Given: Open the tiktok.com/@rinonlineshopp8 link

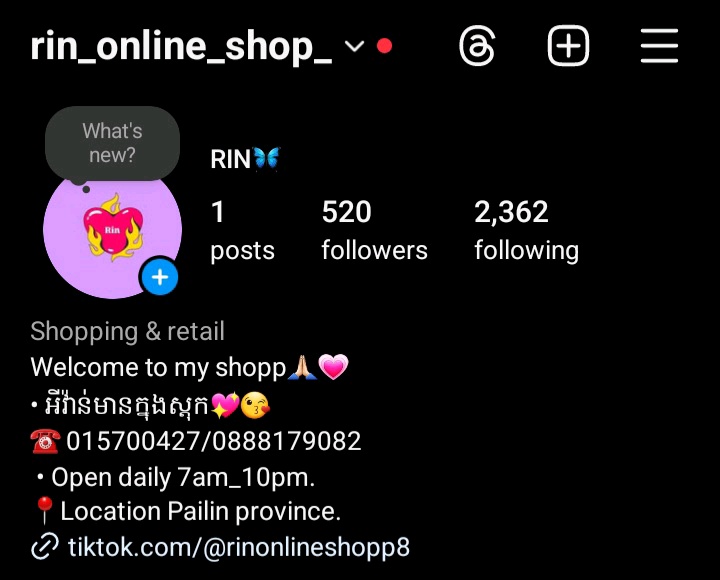Looking at the screenshot, I should click(238, 547).
